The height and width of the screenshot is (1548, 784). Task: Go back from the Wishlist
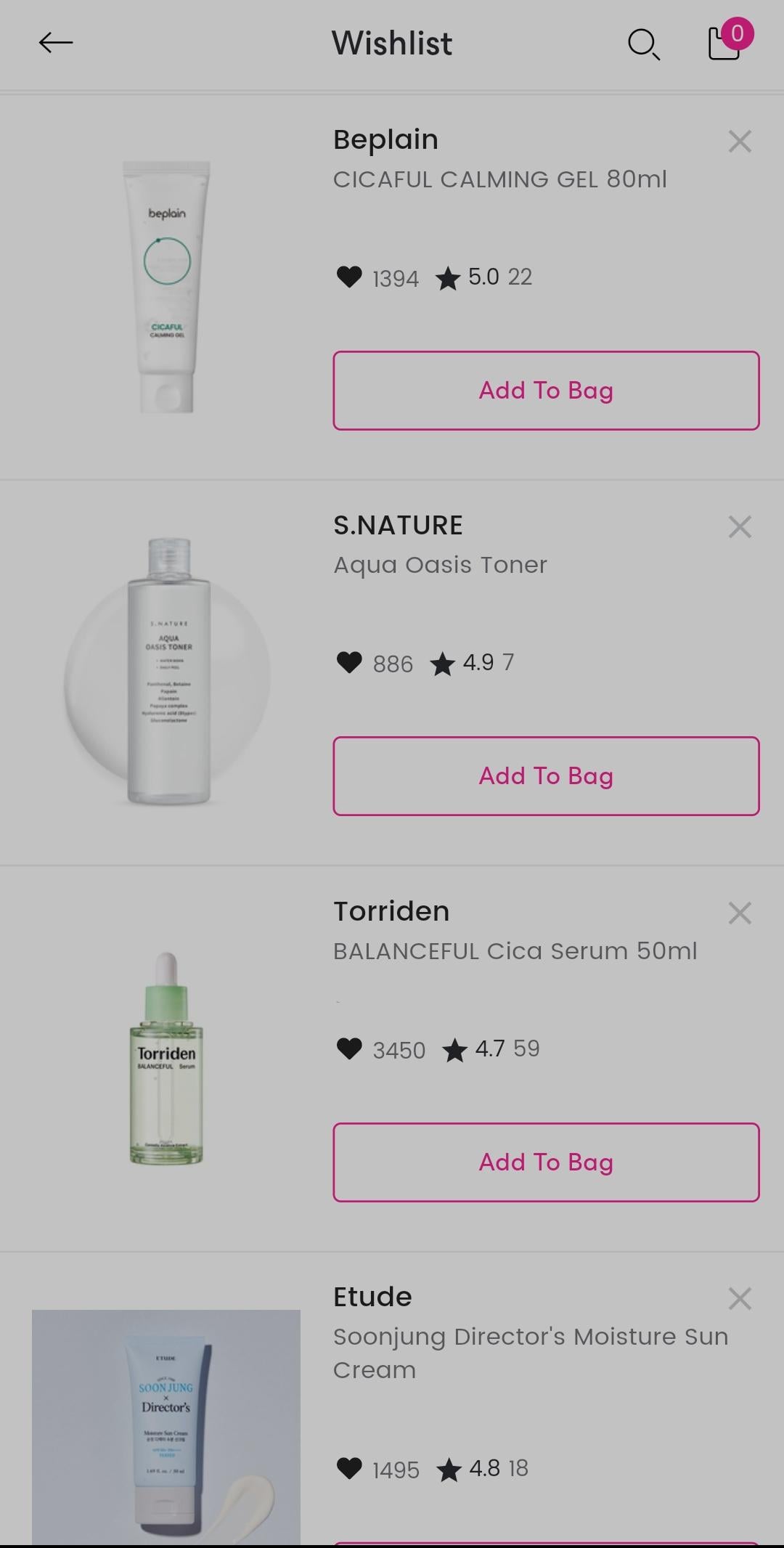tap(56, 44)
